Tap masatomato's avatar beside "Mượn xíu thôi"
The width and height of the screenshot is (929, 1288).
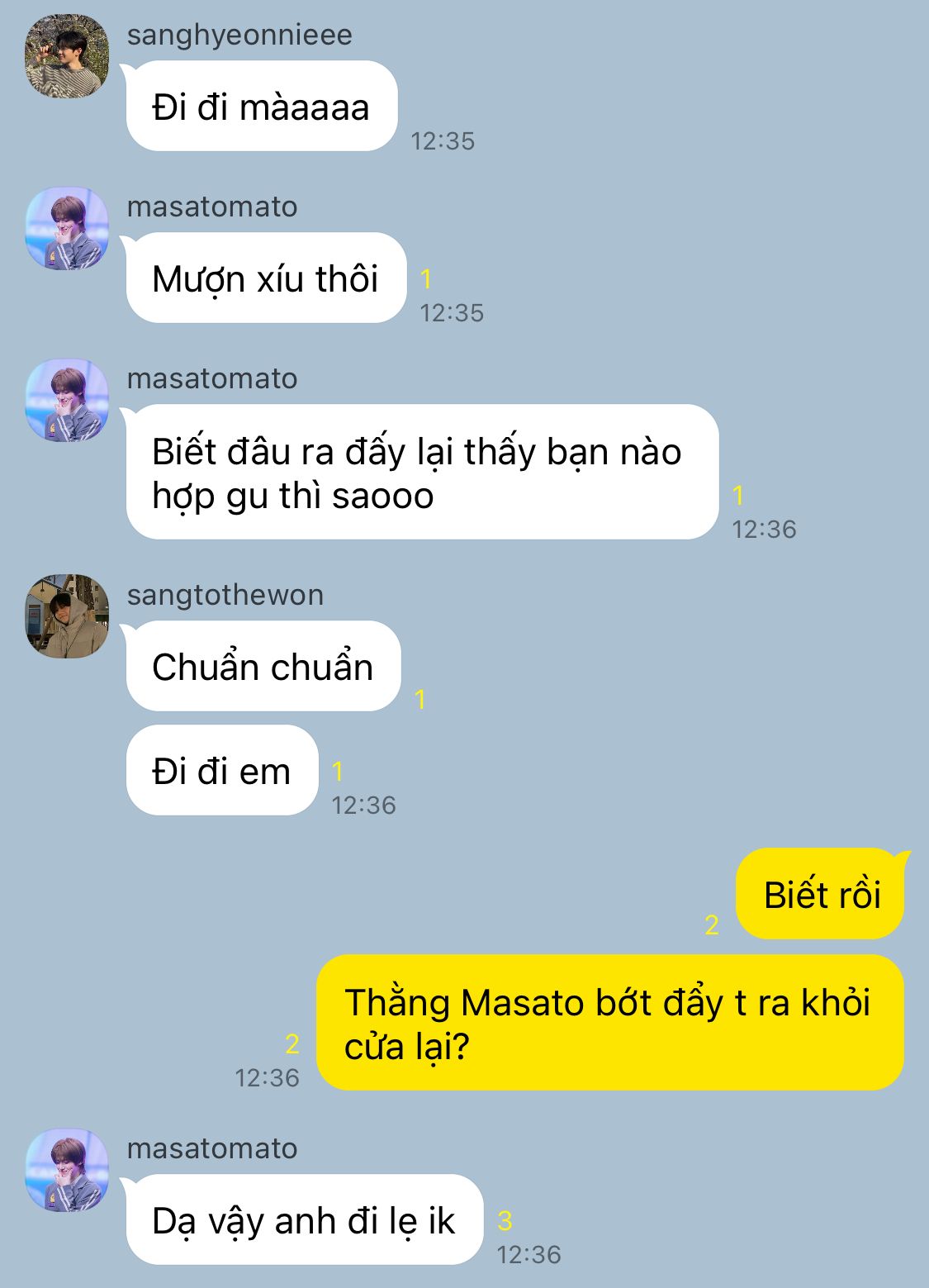click(x=67, y=228)
